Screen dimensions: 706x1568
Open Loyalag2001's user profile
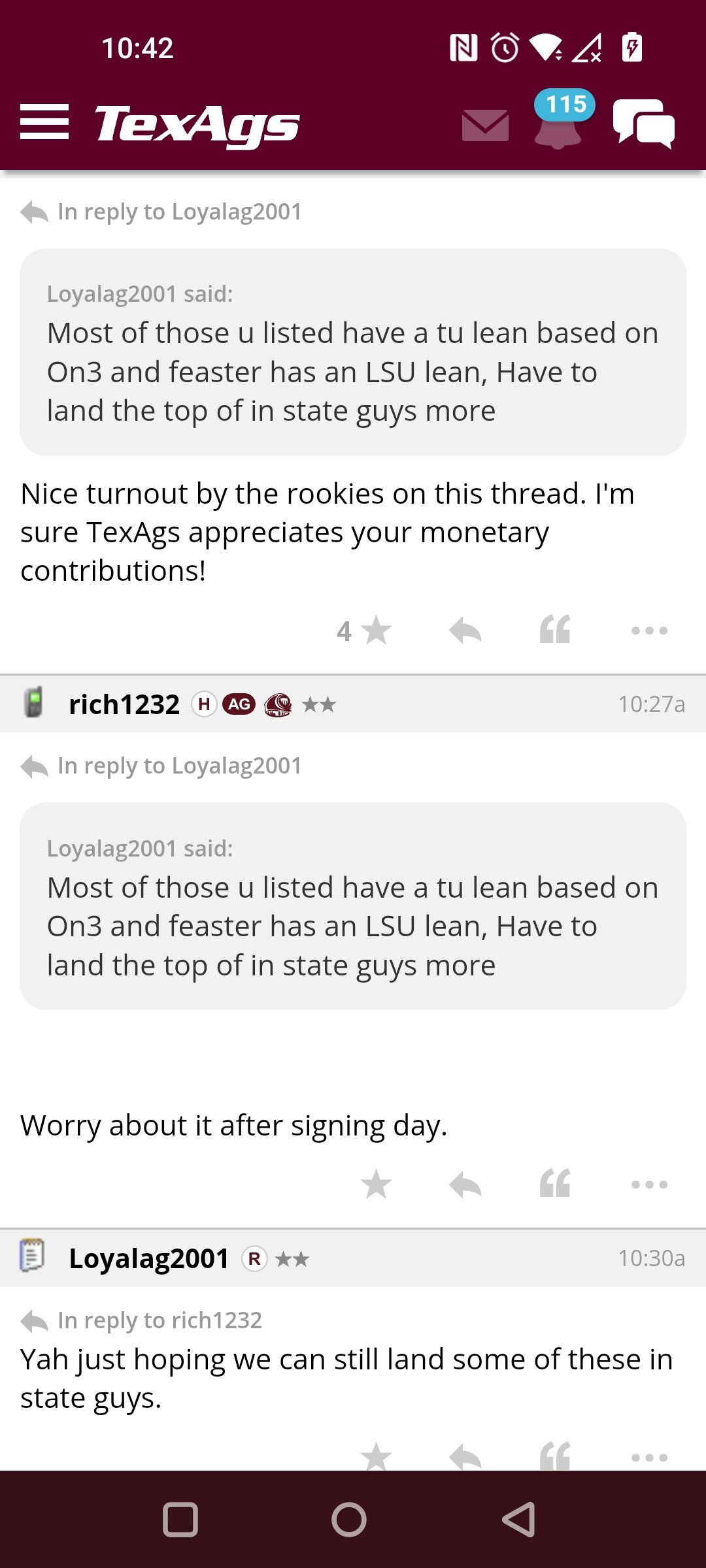click(x=149, y=1258)
